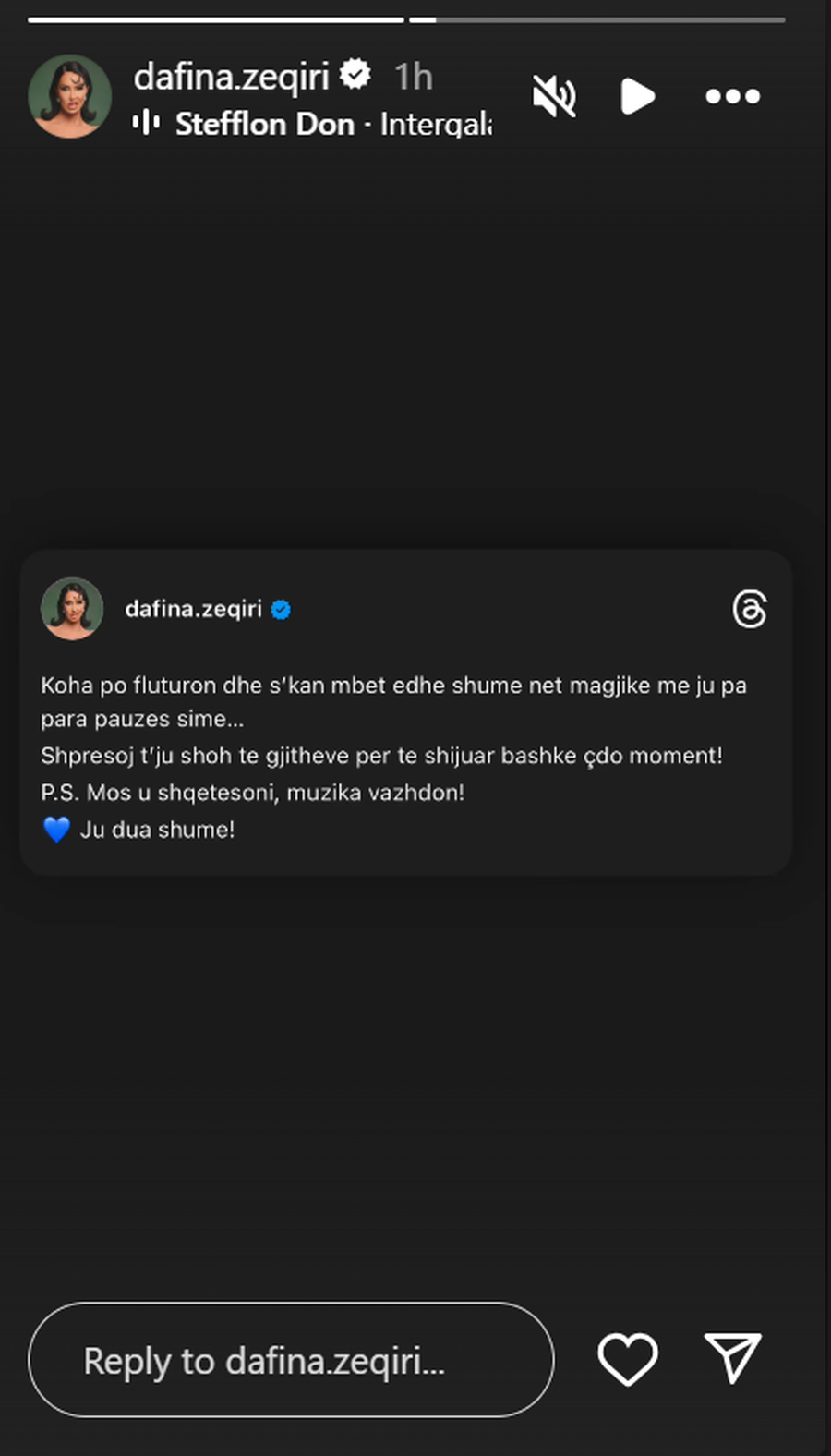Open dafina.zeqiri profile picture in story header
Screen dimensions: 831x1456
pyautogui.click(x=70, y=96)
